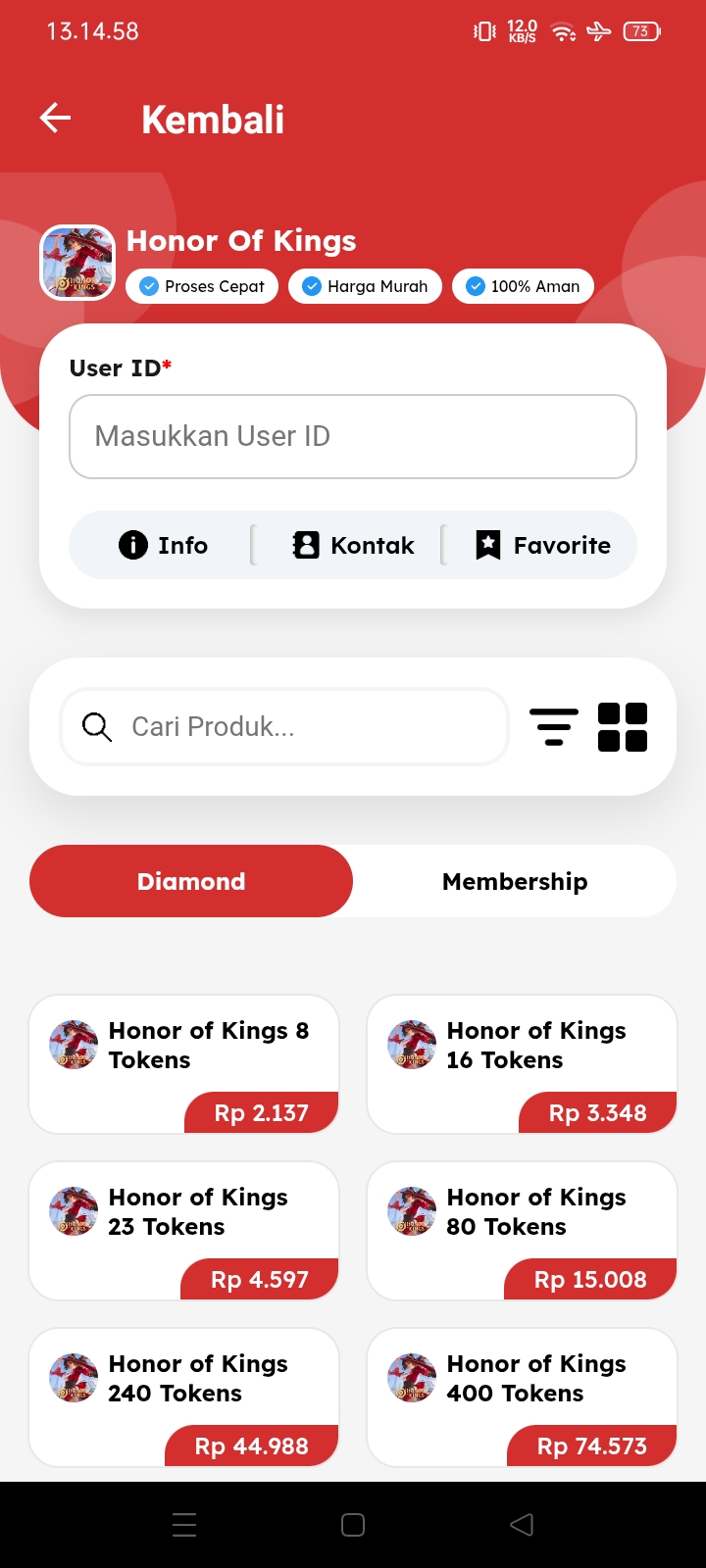The image size is (706, 1568).
Task: Open the Info button
Action: point(163,545)
